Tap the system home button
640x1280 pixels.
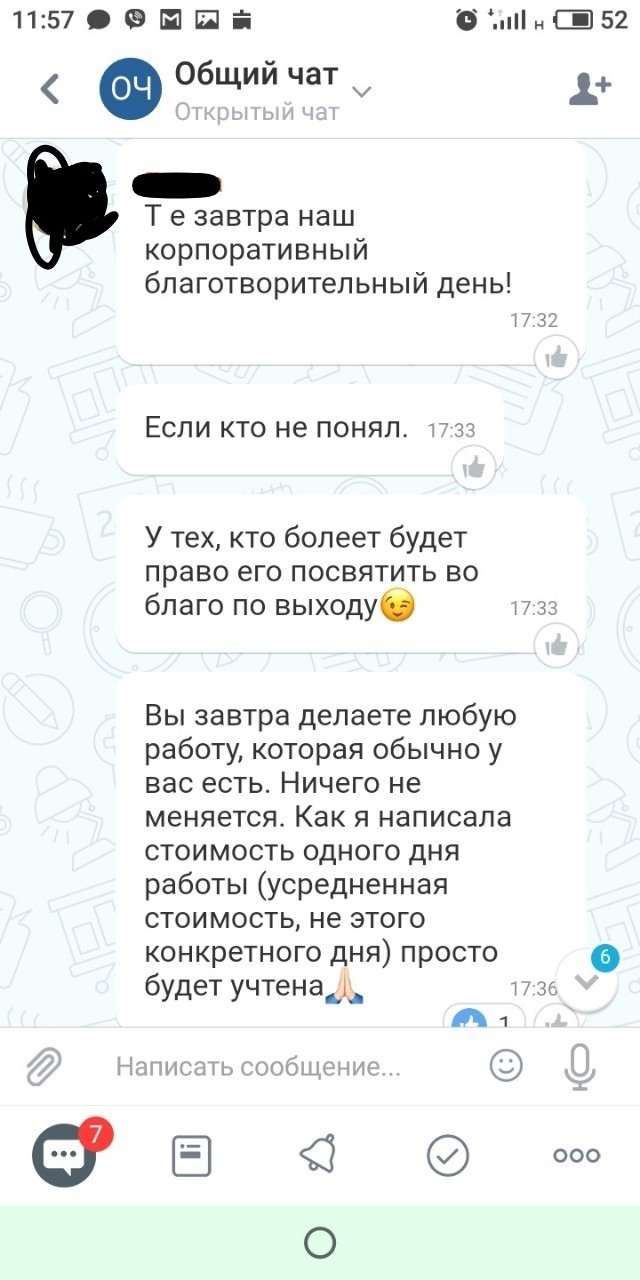(x=320, y=1243)
